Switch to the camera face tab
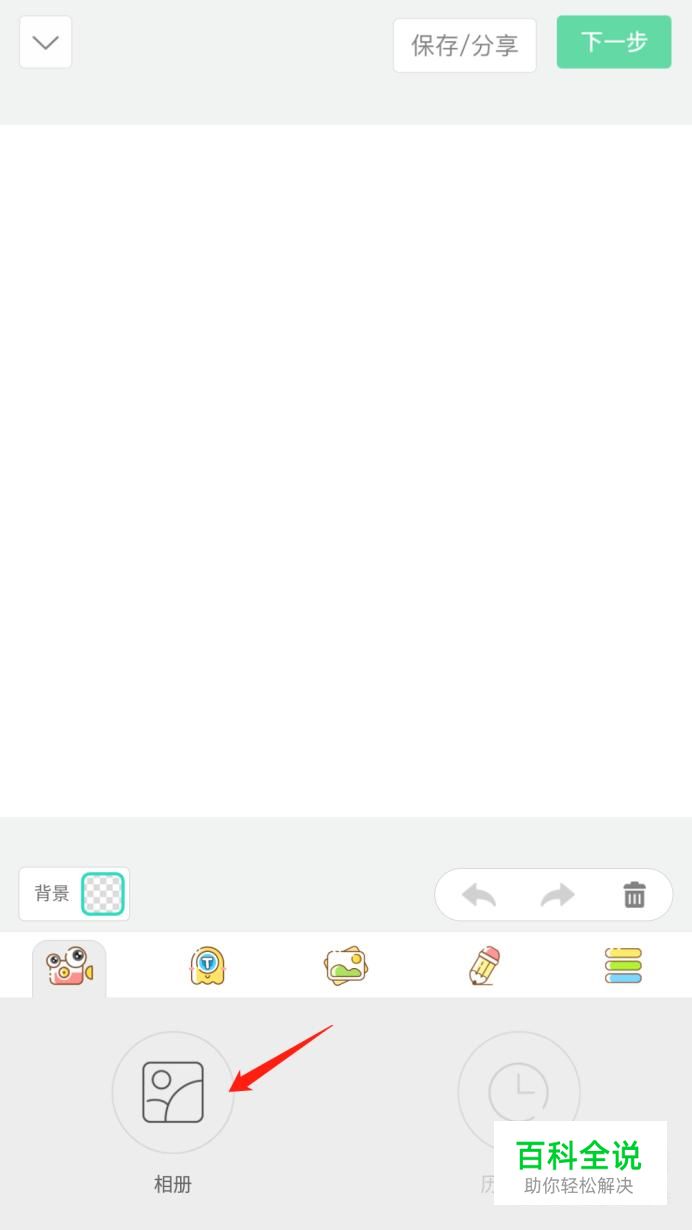The width and height of the screenshot is (692, 1230). 69,967
